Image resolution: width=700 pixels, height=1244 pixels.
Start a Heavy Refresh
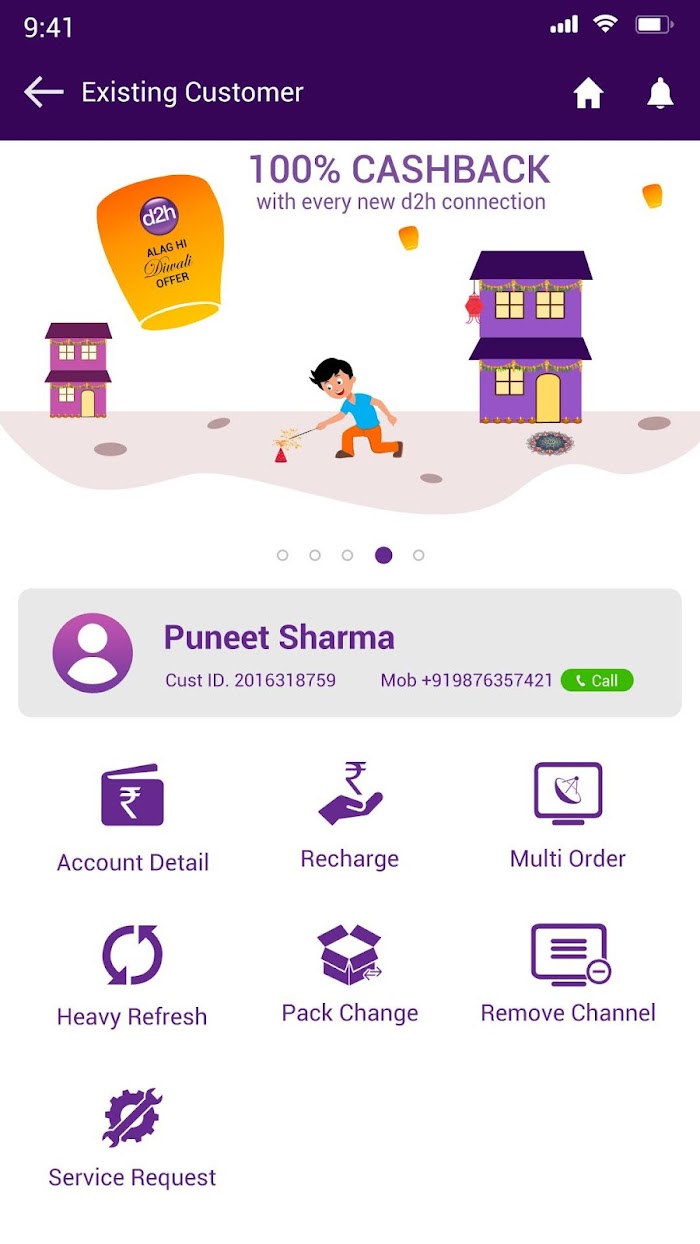tap(132, 973)
